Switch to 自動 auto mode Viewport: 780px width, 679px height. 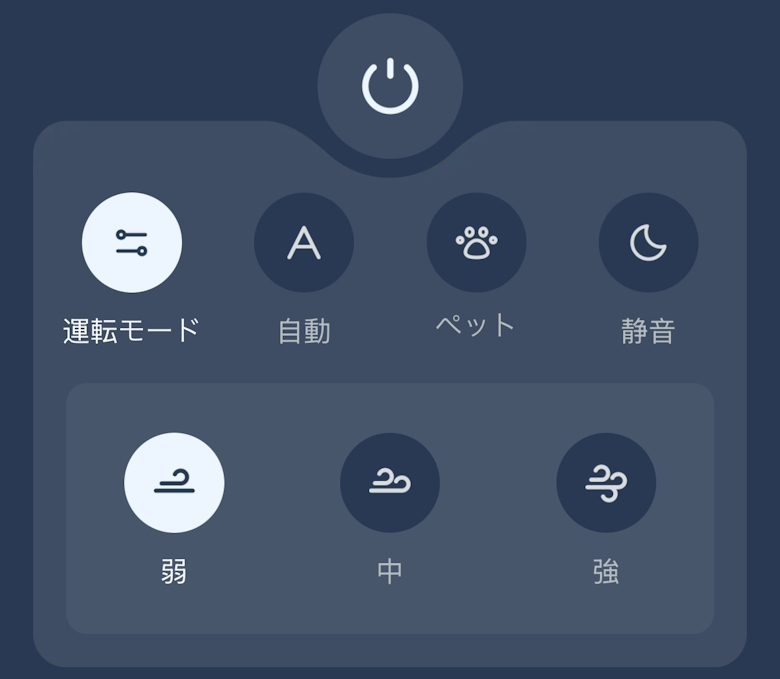[304, 243]
